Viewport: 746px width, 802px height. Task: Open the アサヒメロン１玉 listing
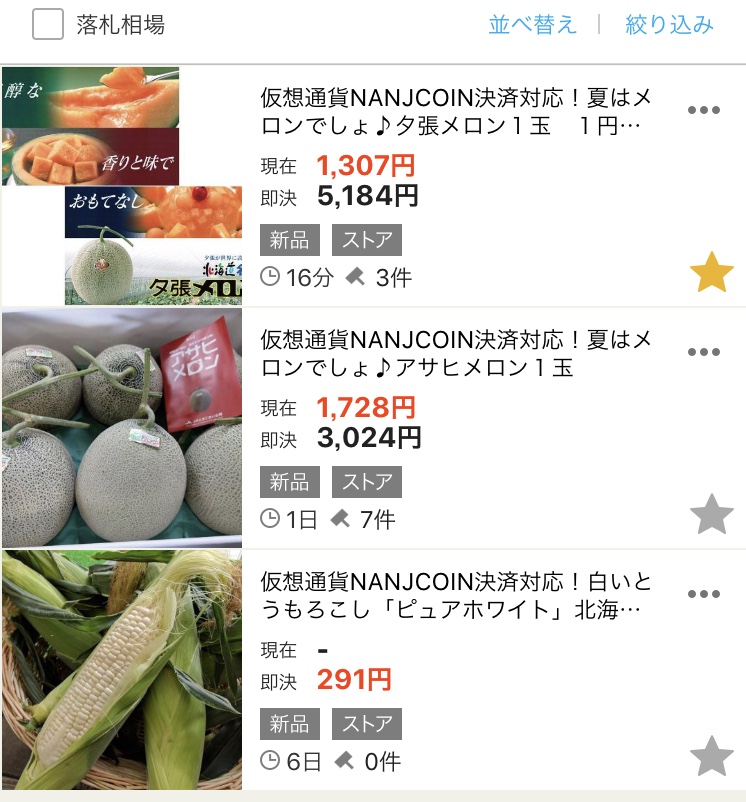(x=455, y=354)
